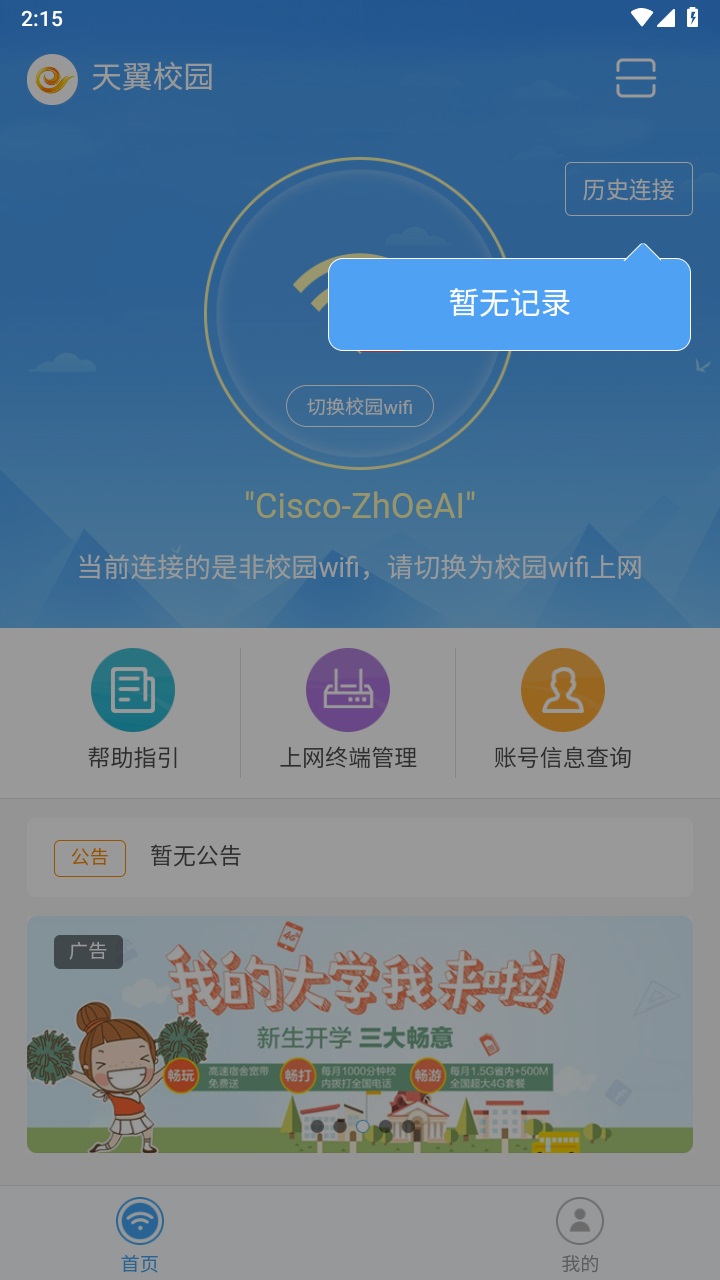Viewport: 720px width, 1280px height.
Task: Switch to the 首页 tab
Action: (140, 1234)
